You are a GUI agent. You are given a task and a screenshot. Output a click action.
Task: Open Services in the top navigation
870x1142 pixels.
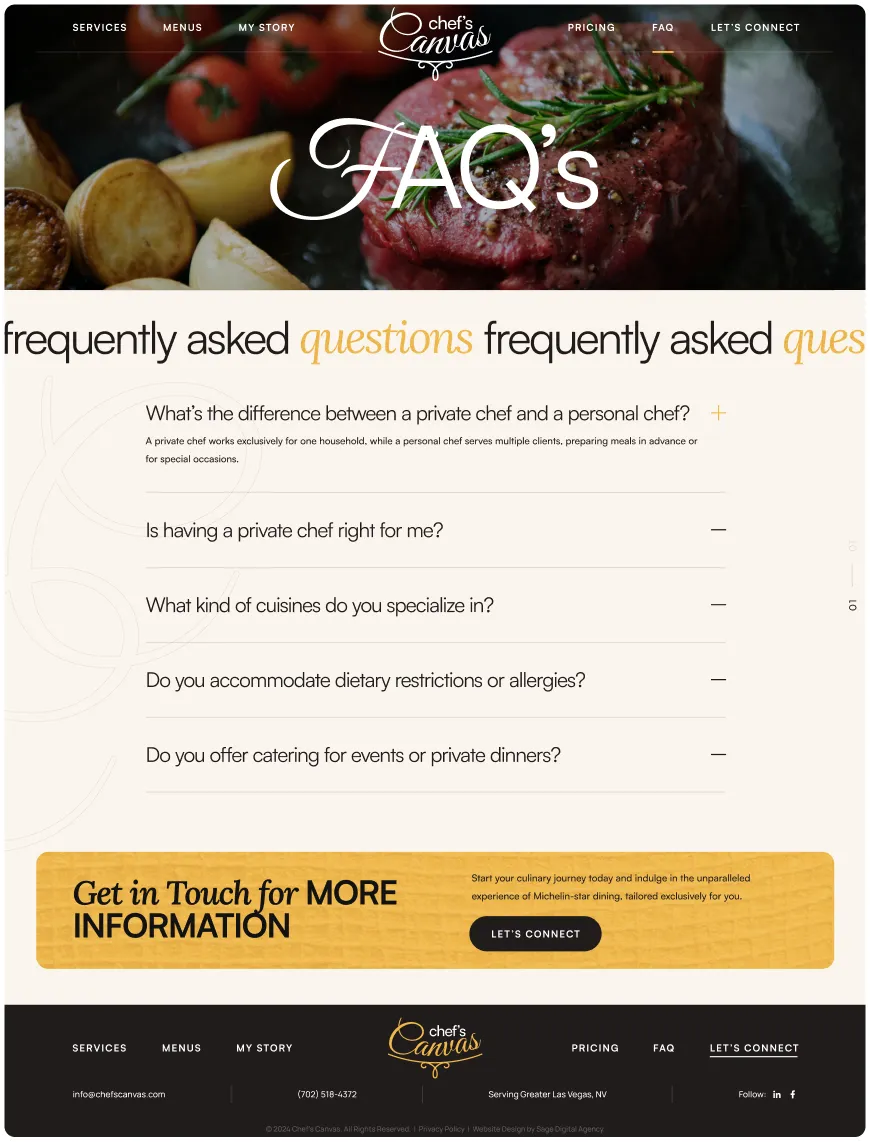tap(99, 27)
